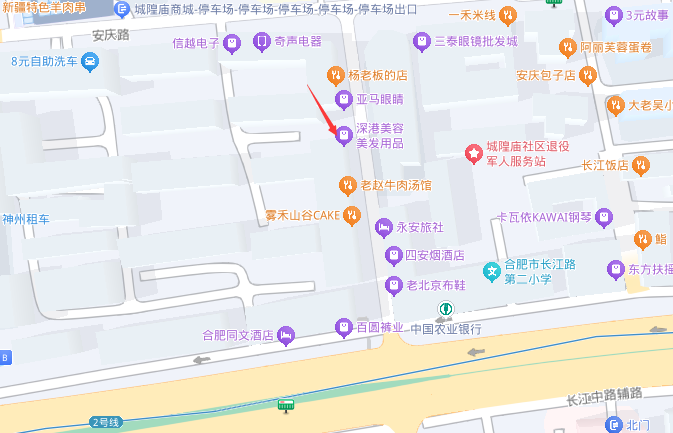Select the 信越电子 shop marker
673x433 pixels.
[232, 42]
